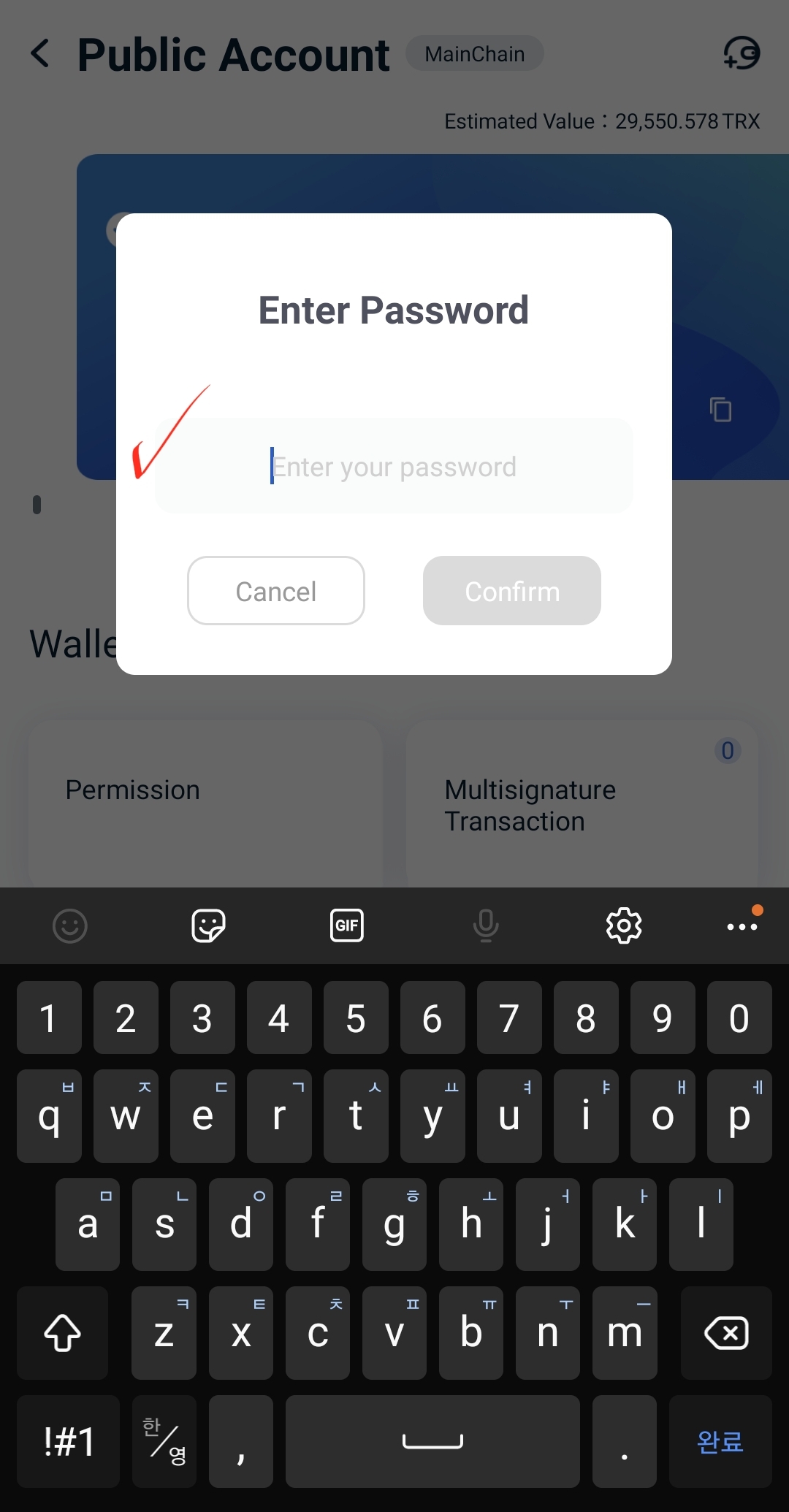Viewport: 789px width, 1512px height.
Task: Open keyboard settings gear
Action: [624, 926]
